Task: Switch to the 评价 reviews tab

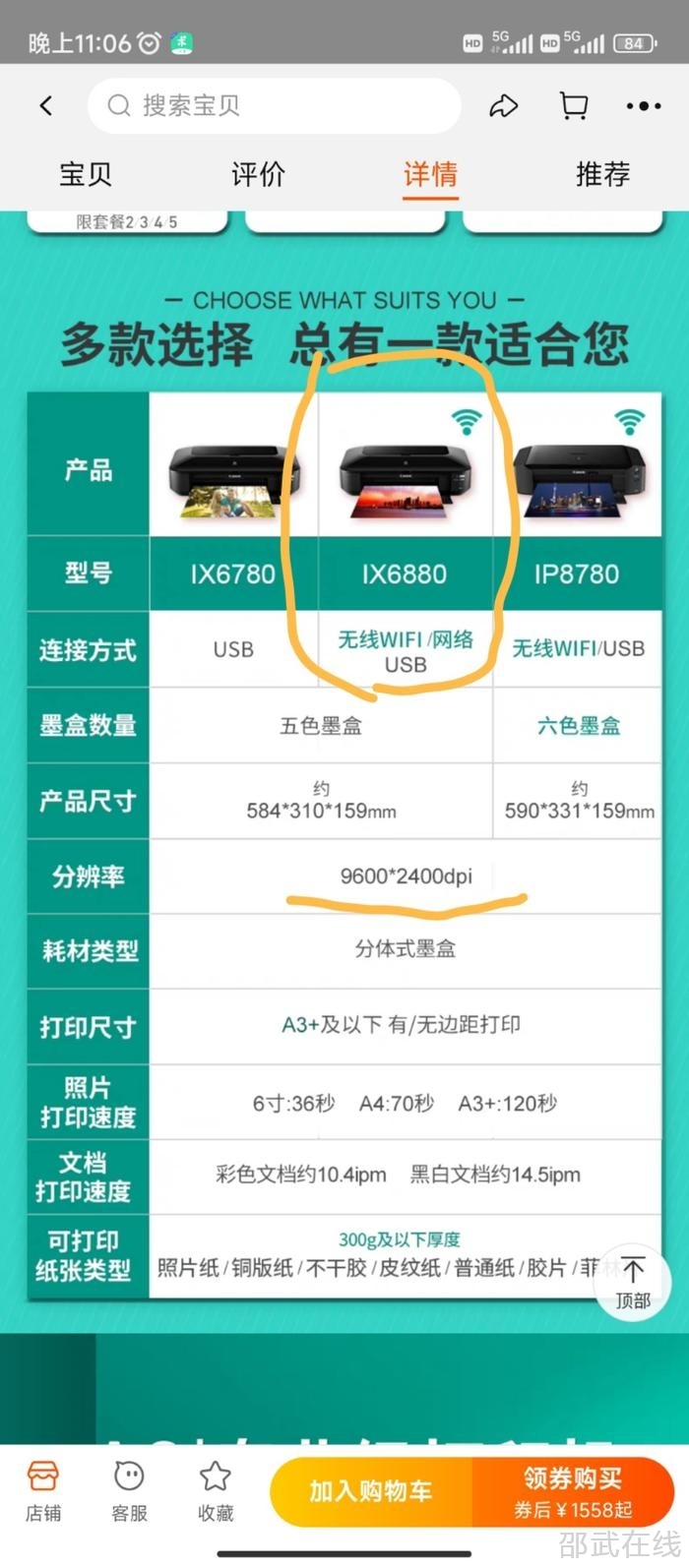Action: click(x=258, y=175)
